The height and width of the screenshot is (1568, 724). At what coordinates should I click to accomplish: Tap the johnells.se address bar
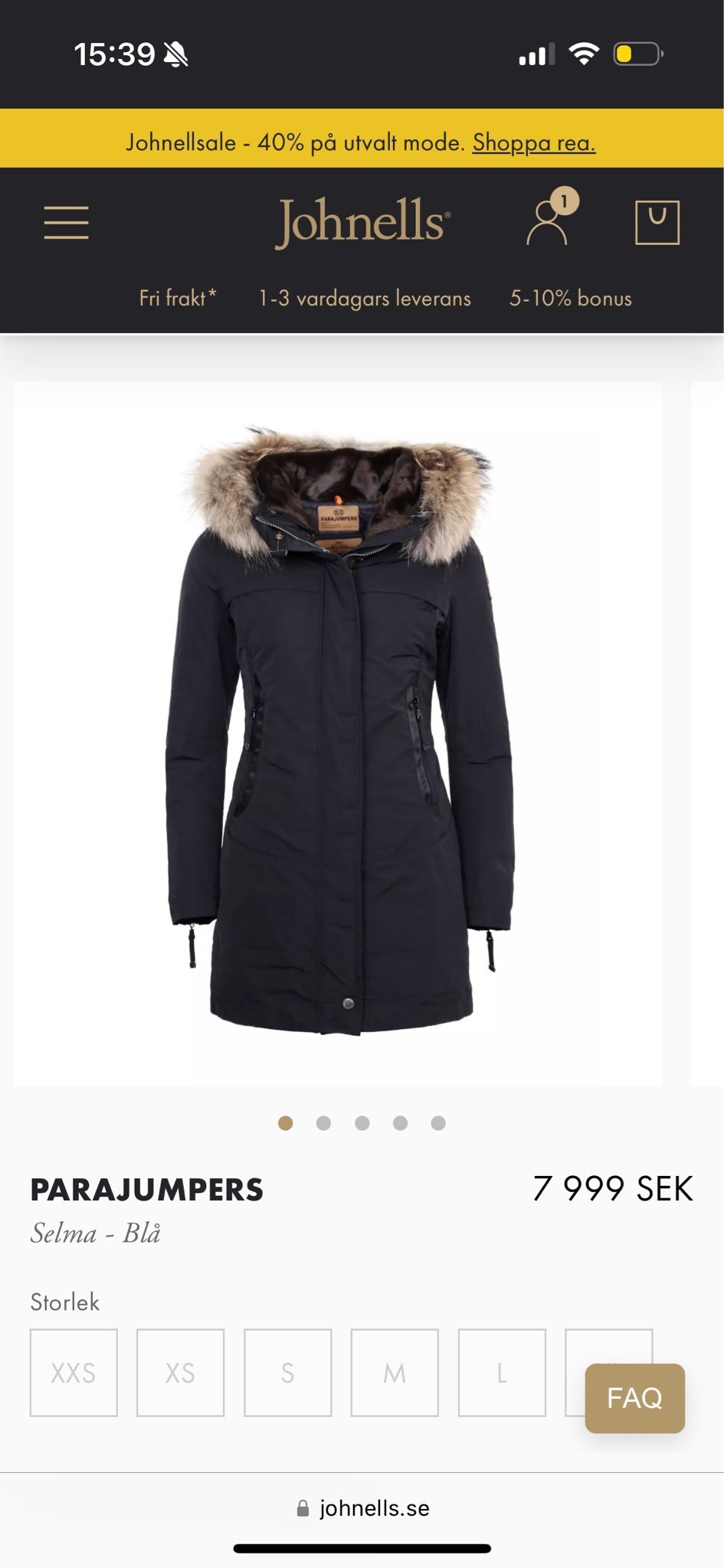coord(362,1508)
